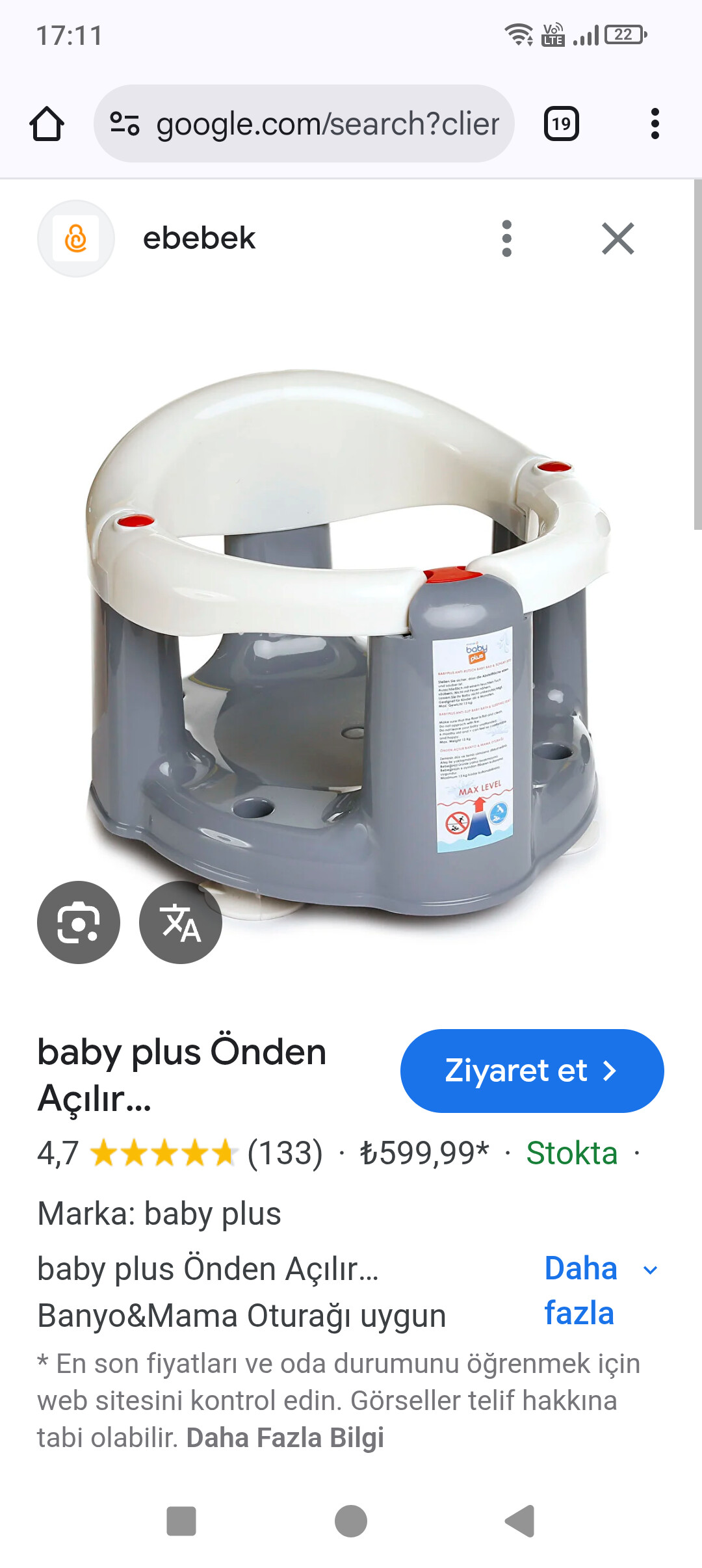702x1568 pixels.
Task: Open Chrome's three-dot overflow menu
Action: tap(655, 124)
